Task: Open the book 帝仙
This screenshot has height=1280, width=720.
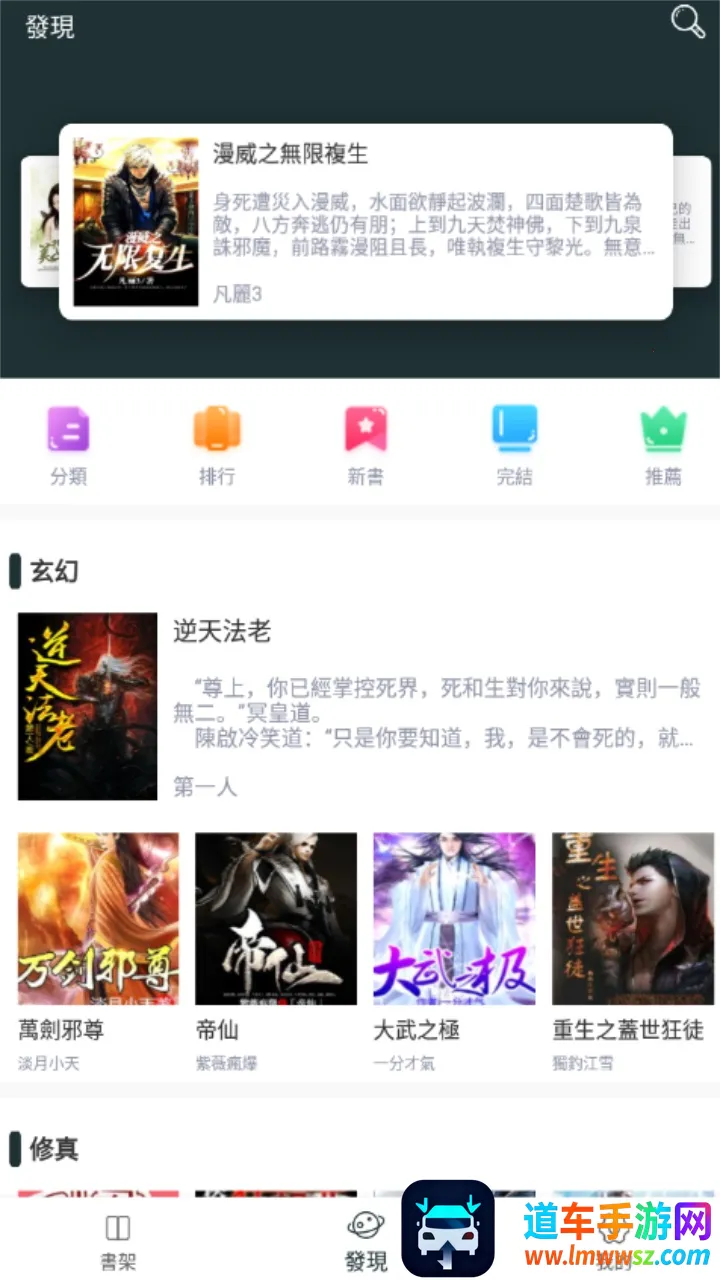Action: pyautogui.click(x=276, y=919)
